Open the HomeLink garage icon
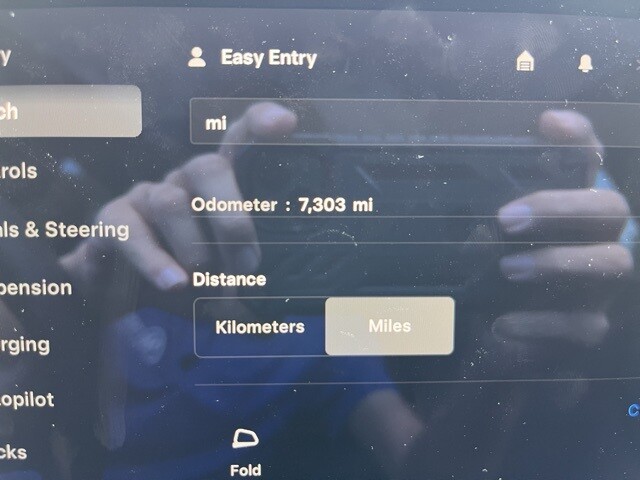The image size is (640, 480). click(525, 62)
